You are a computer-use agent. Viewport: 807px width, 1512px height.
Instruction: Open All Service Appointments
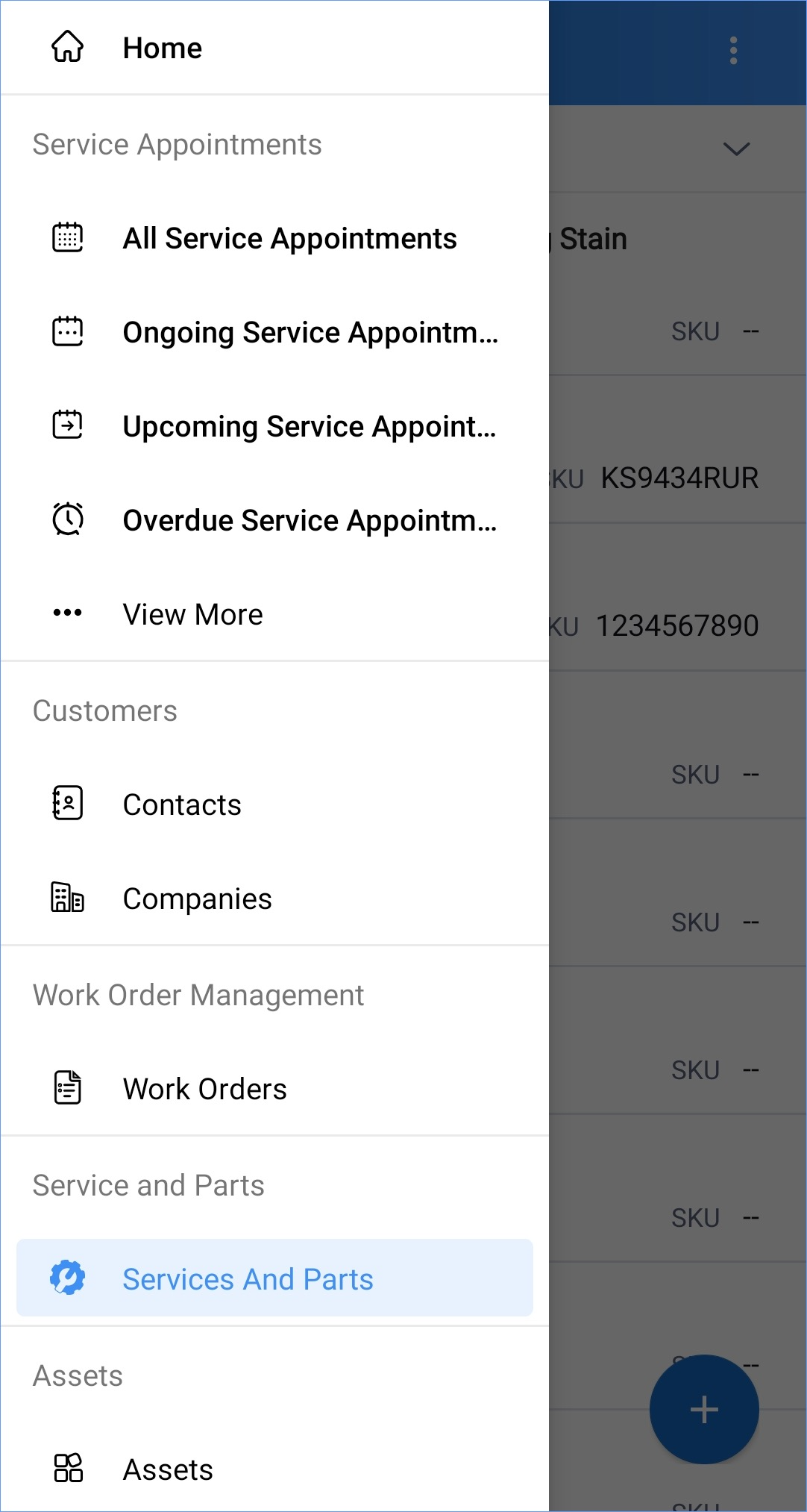click(x=289, y=239)
